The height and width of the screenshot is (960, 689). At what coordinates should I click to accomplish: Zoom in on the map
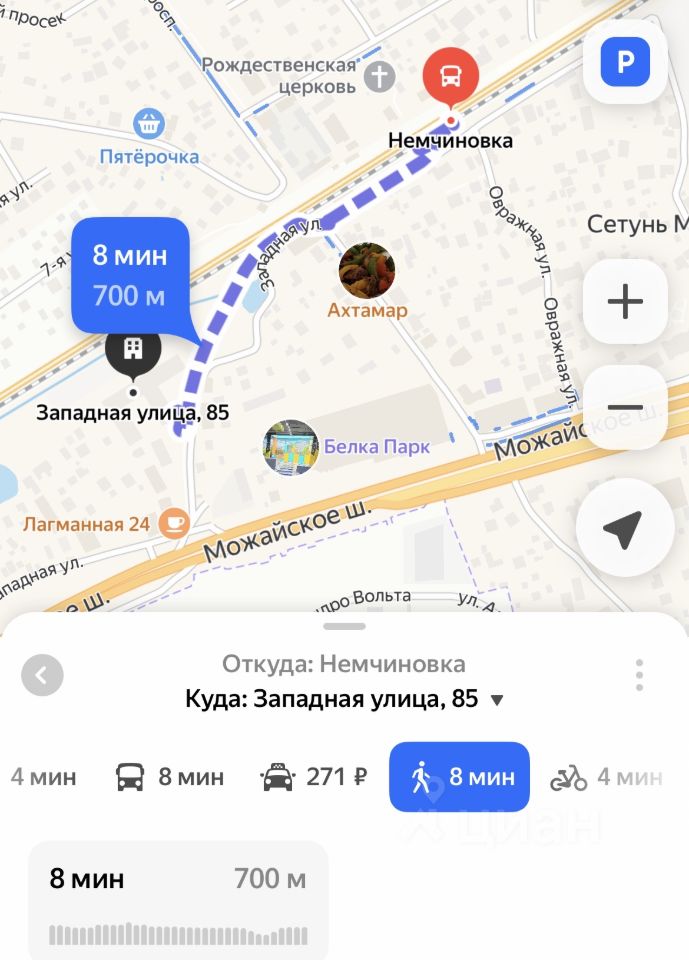point(625,300)
